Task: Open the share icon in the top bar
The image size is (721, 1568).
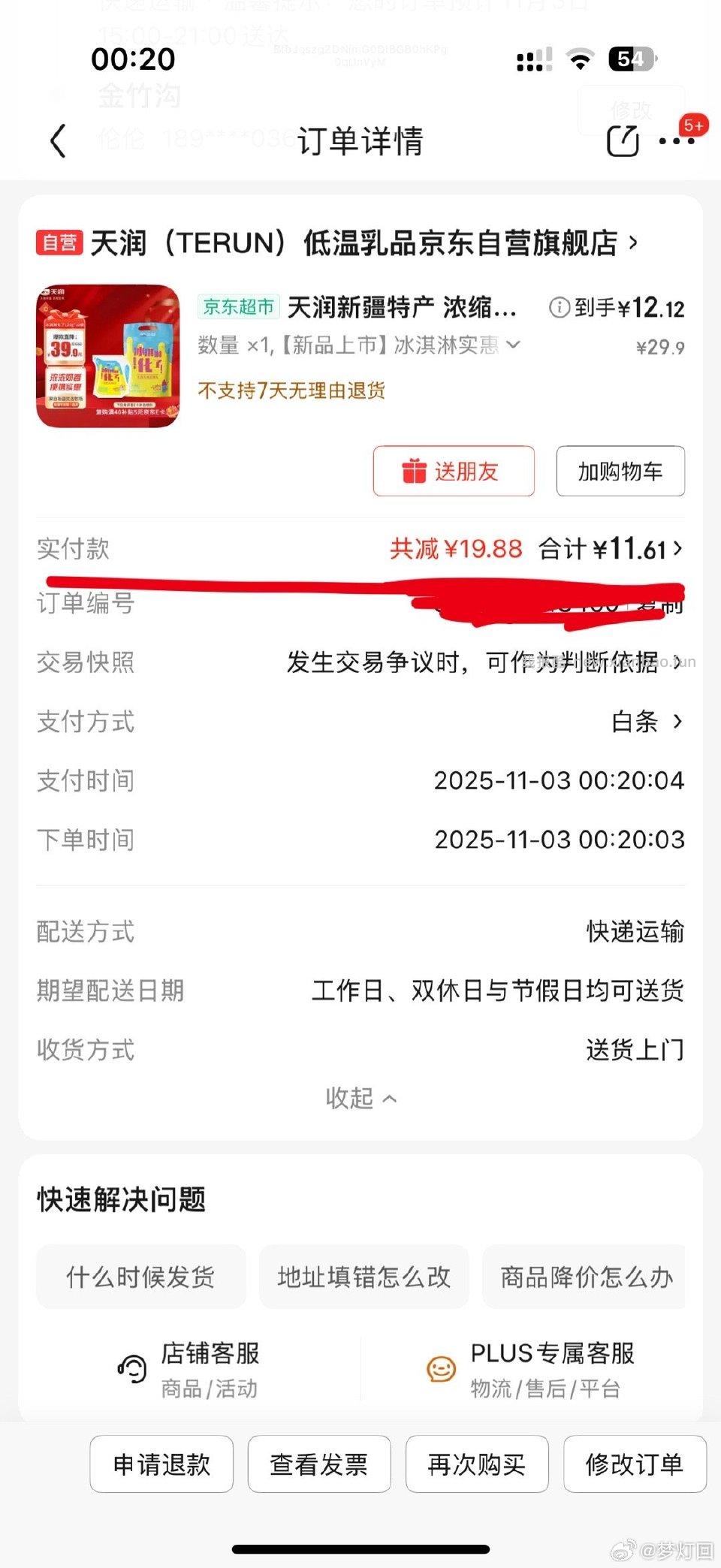Action: click(623, 141)
